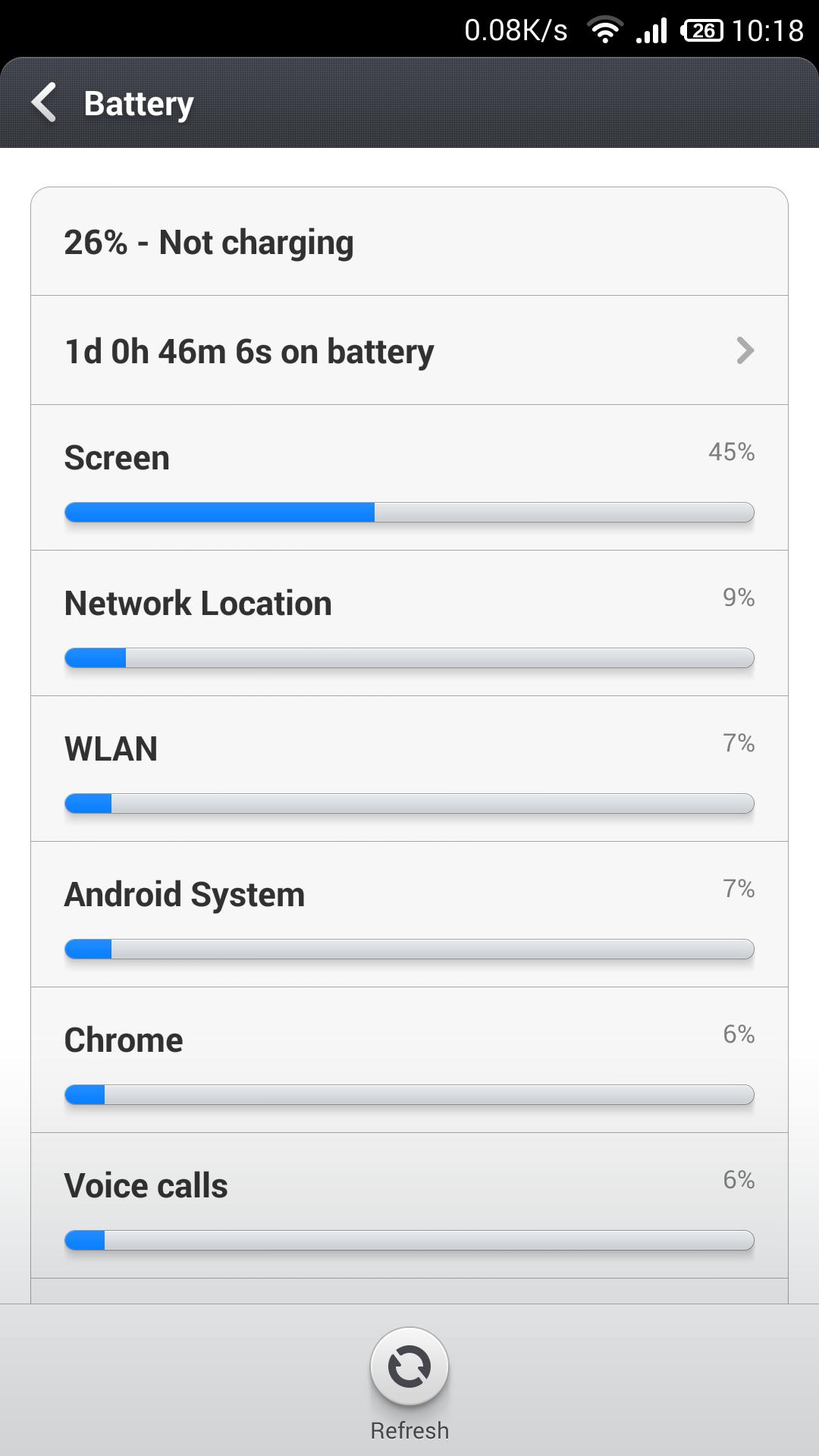The width and height of the screenshot is (819, 1456).
Task: Go back from the Battery screen
Action: [45, 103]
